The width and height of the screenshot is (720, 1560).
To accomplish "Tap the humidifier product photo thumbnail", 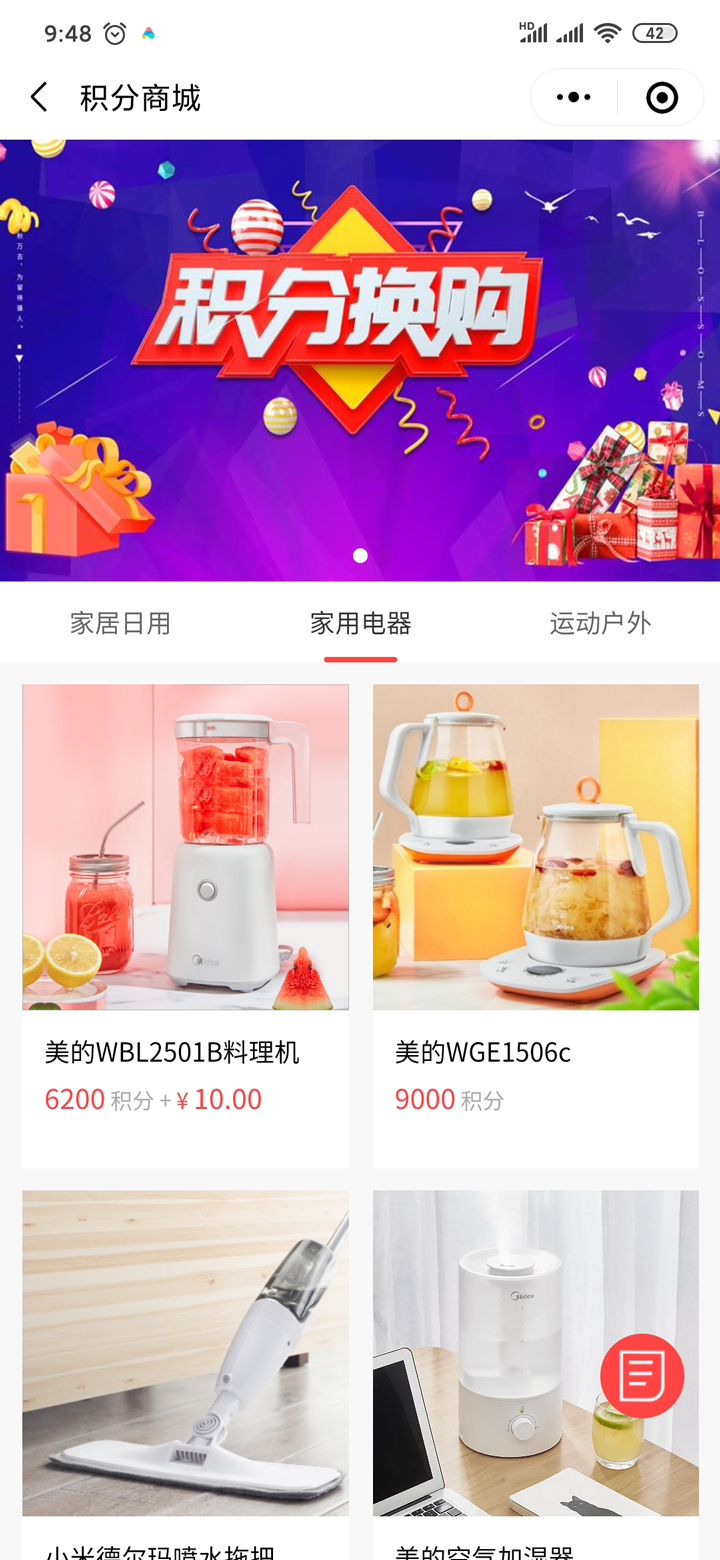I will [535, 1352].
